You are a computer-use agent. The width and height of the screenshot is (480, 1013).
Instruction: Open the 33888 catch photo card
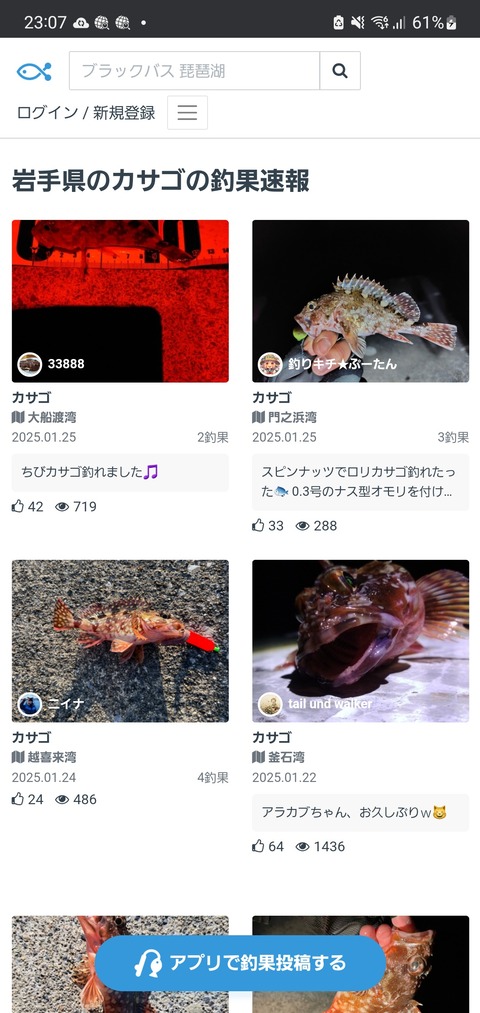(x=120, y=301)
